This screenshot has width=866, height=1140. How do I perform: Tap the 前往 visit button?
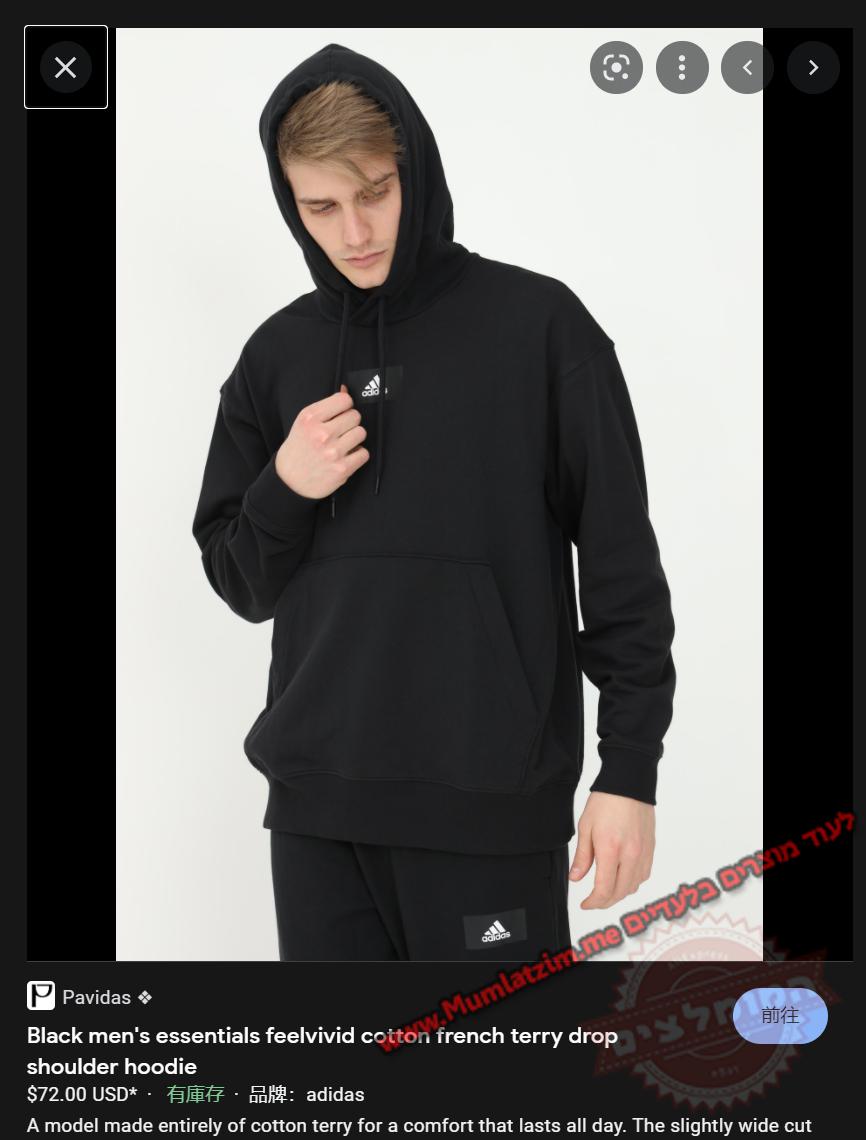click(x=780, y=1016)
